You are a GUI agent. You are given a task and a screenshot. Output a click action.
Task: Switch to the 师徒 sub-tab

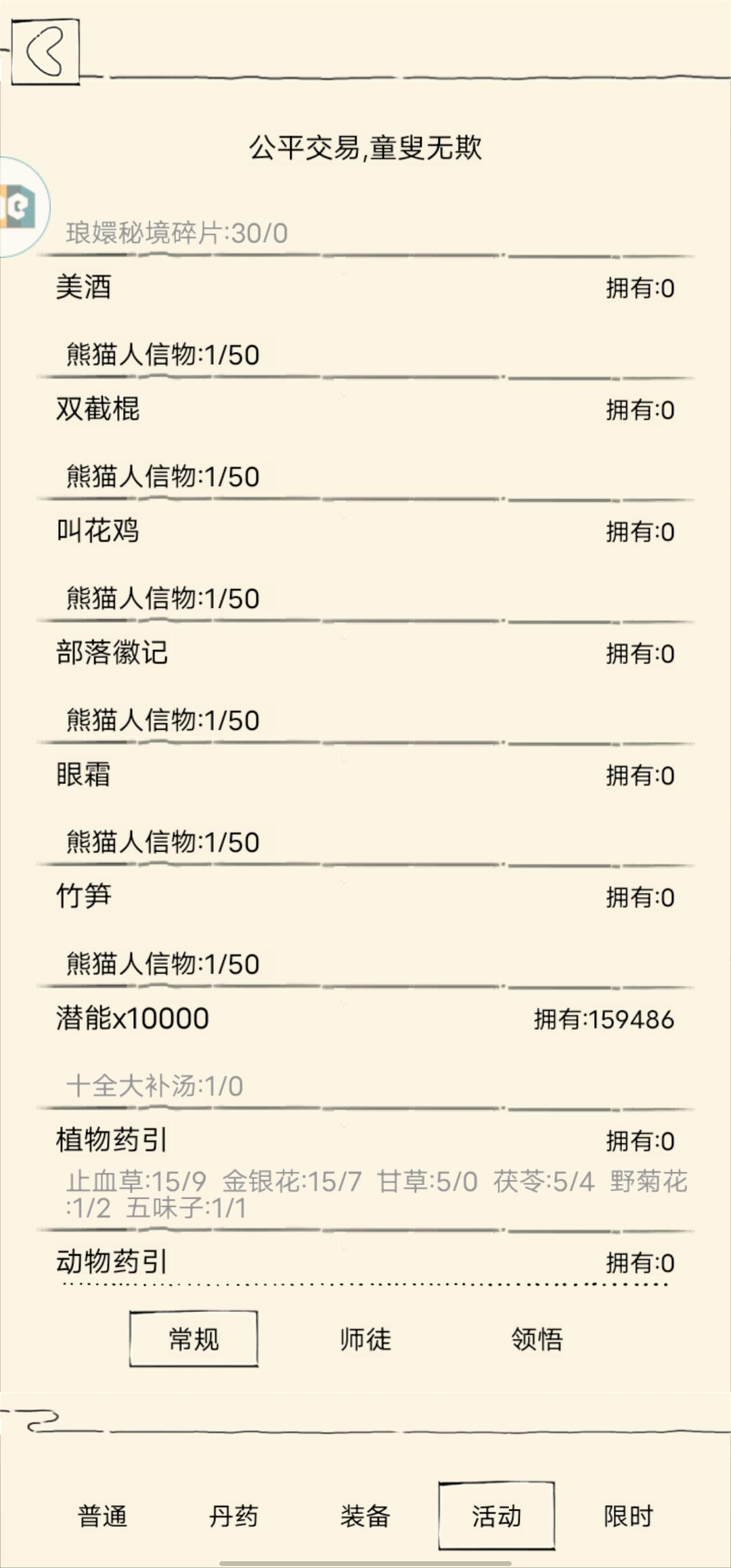click(x=365, y=1339)
